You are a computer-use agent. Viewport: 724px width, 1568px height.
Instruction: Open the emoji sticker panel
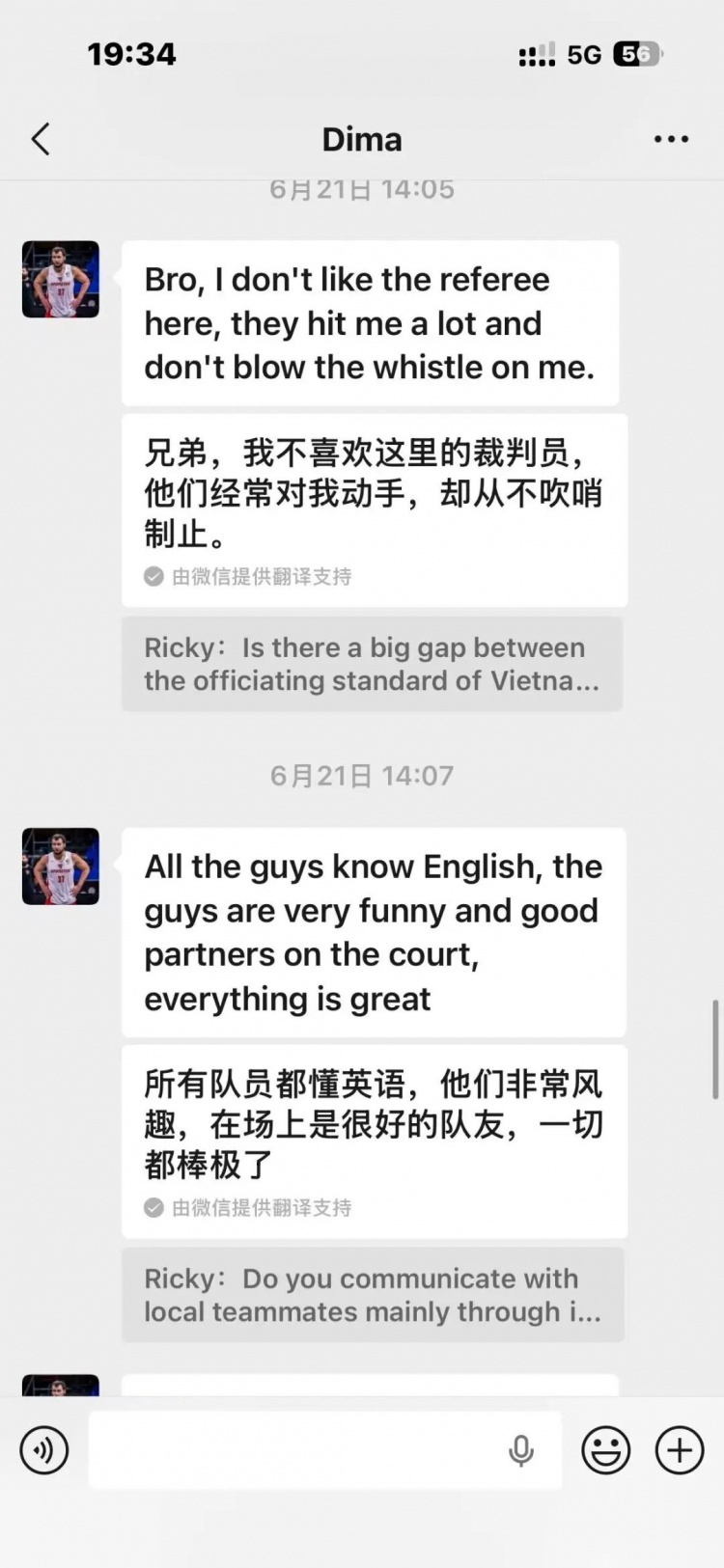(x=606, y=1449)
